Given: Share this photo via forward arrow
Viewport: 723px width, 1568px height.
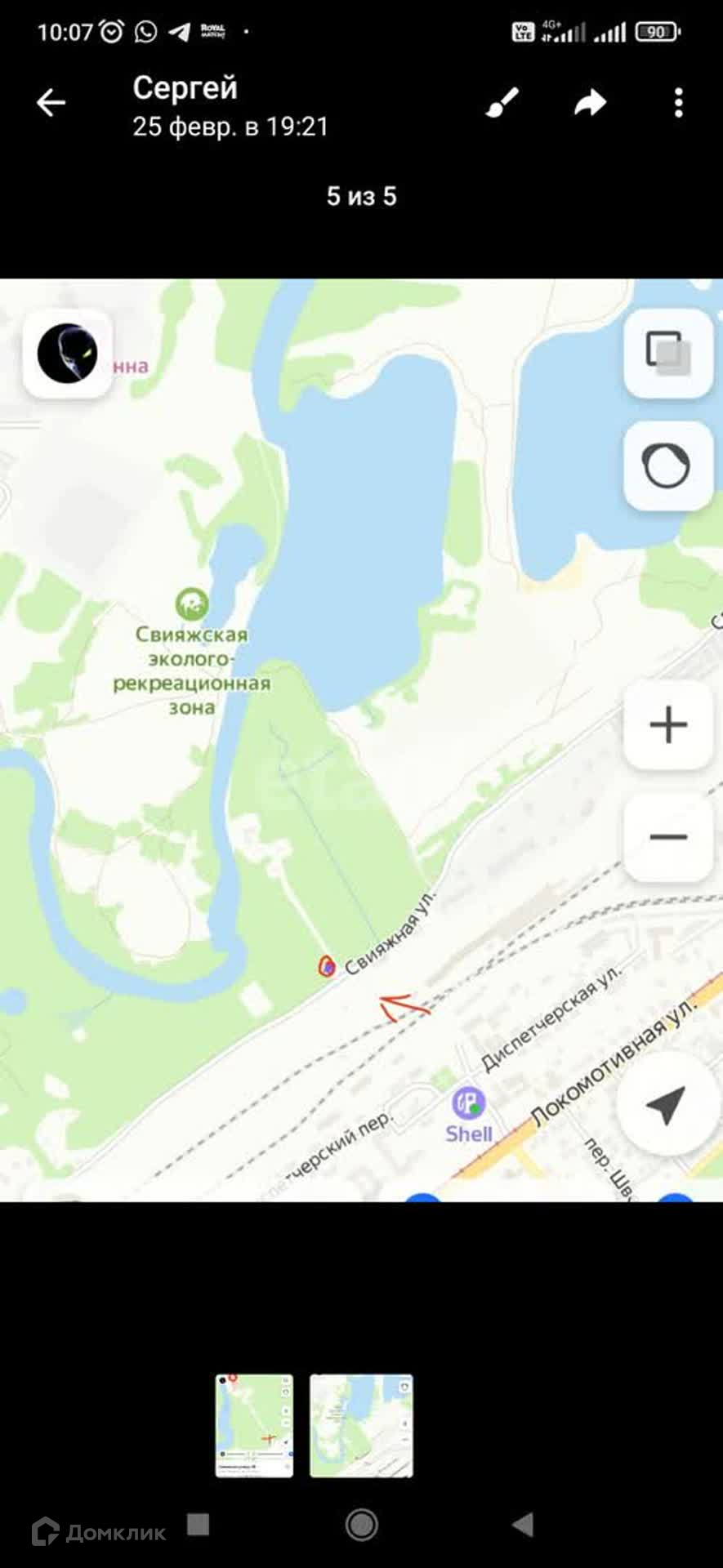Looking at the screenshot, I should [590, 103].
